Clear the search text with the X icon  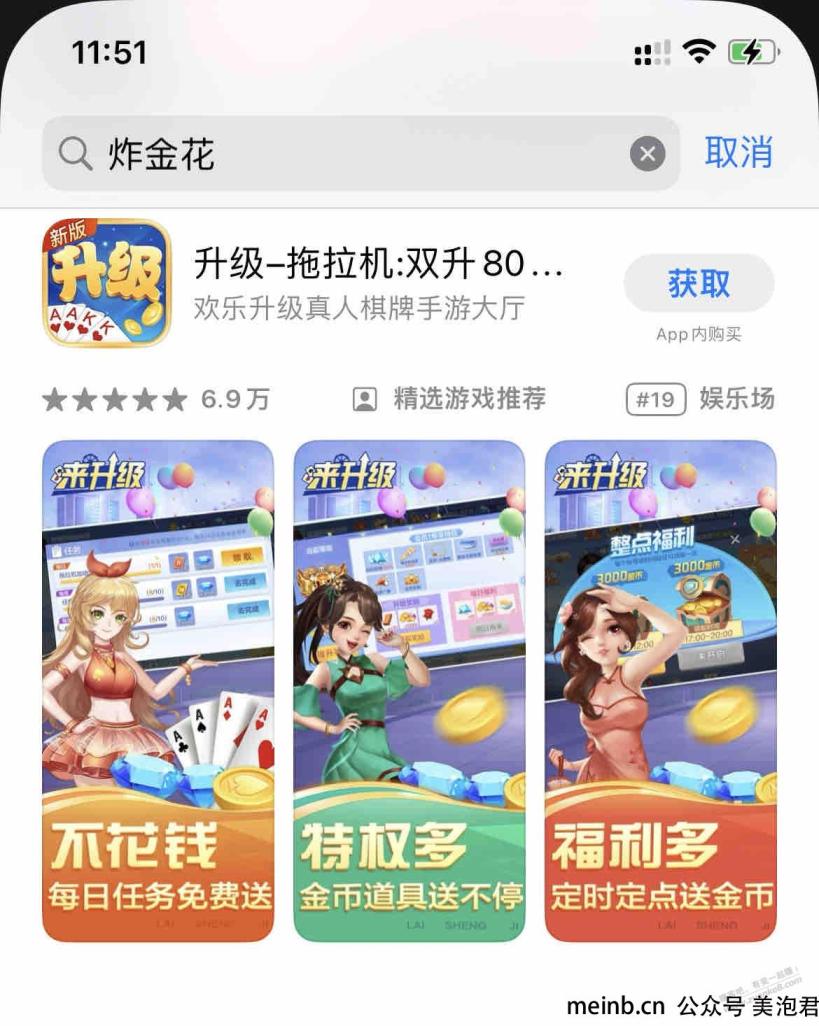[x=647, y=154]
